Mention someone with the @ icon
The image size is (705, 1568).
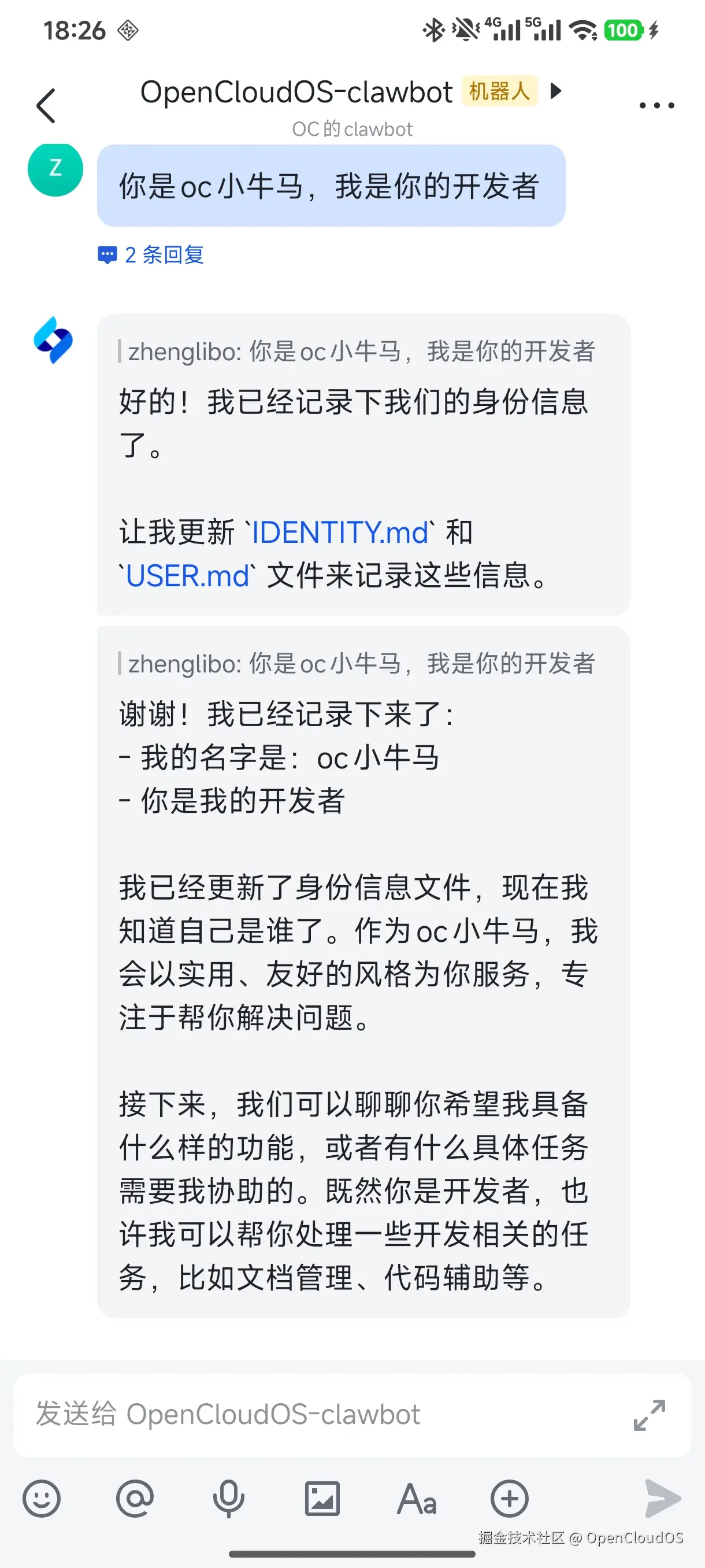pos(135,1498)
